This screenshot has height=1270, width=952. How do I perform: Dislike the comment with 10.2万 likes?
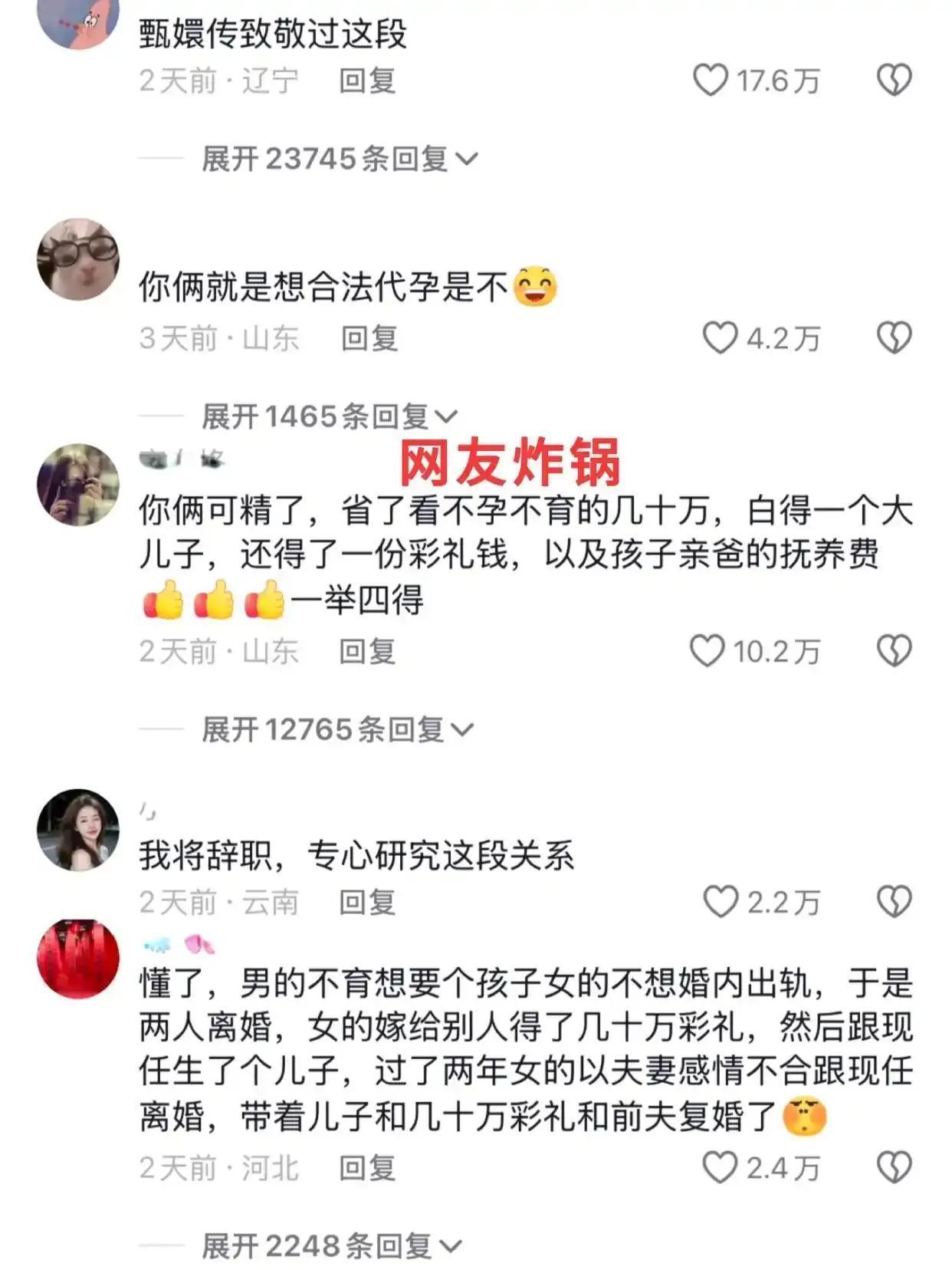tap(894, 651)
